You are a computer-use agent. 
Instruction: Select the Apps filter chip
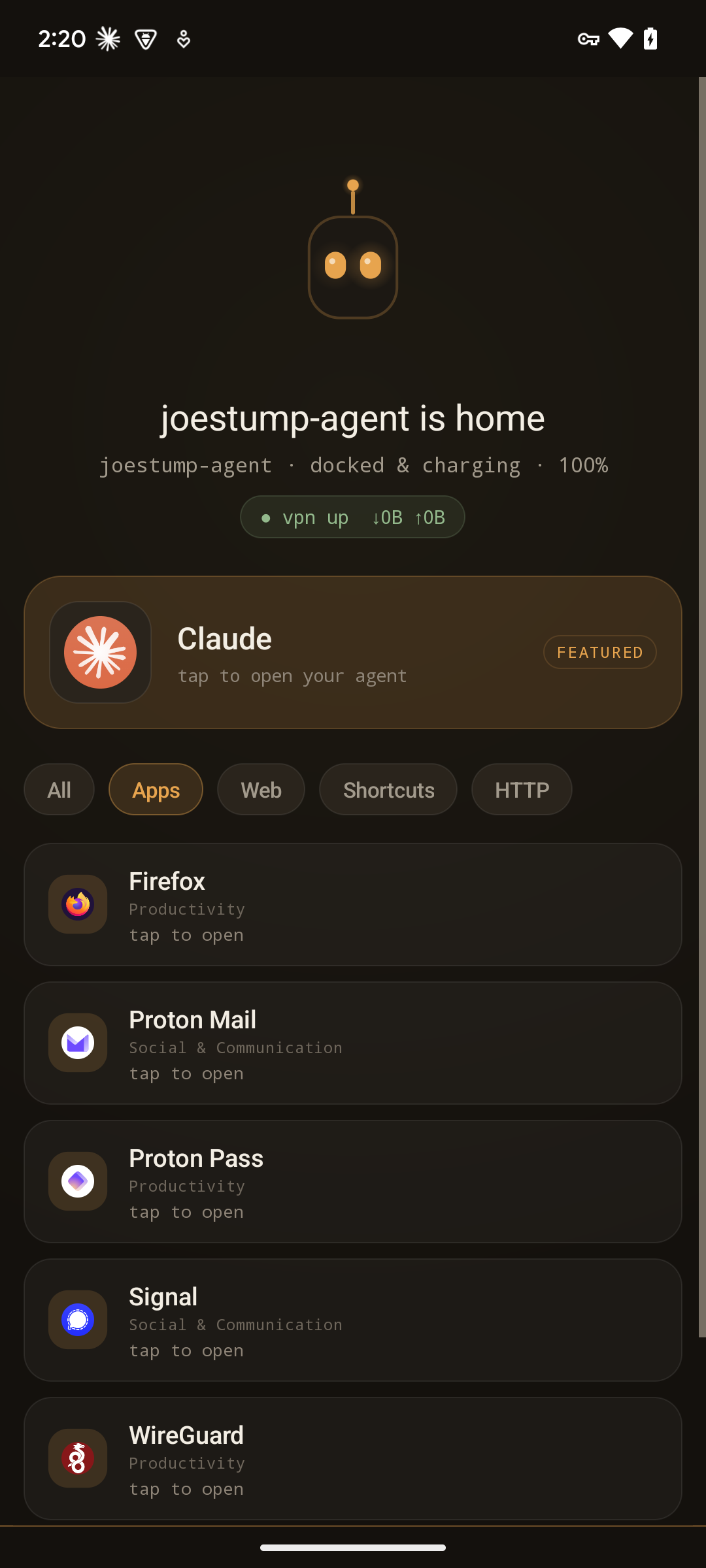click(x=156, y=789)
